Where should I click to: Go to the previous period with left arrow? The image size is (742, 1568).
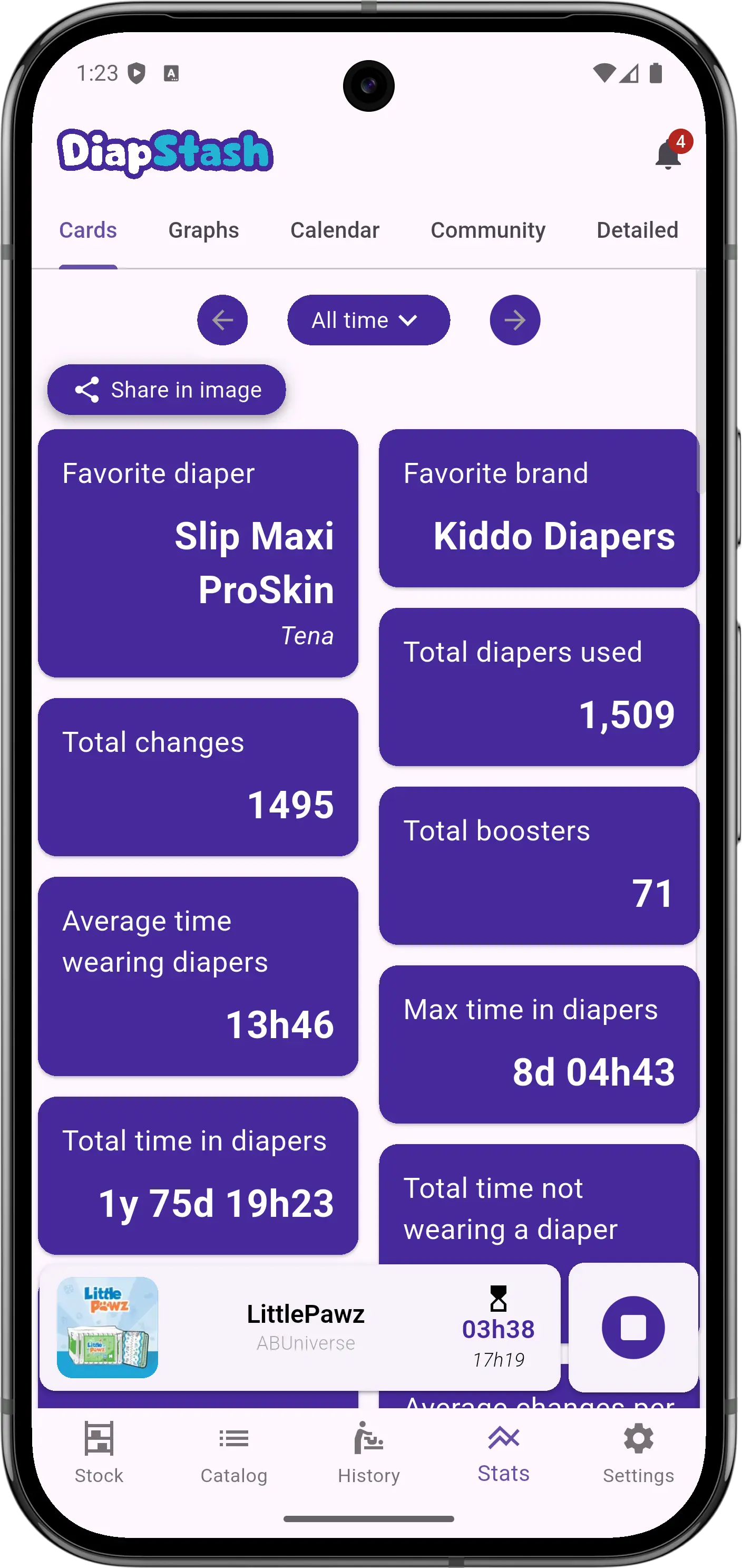click(222, 320)
